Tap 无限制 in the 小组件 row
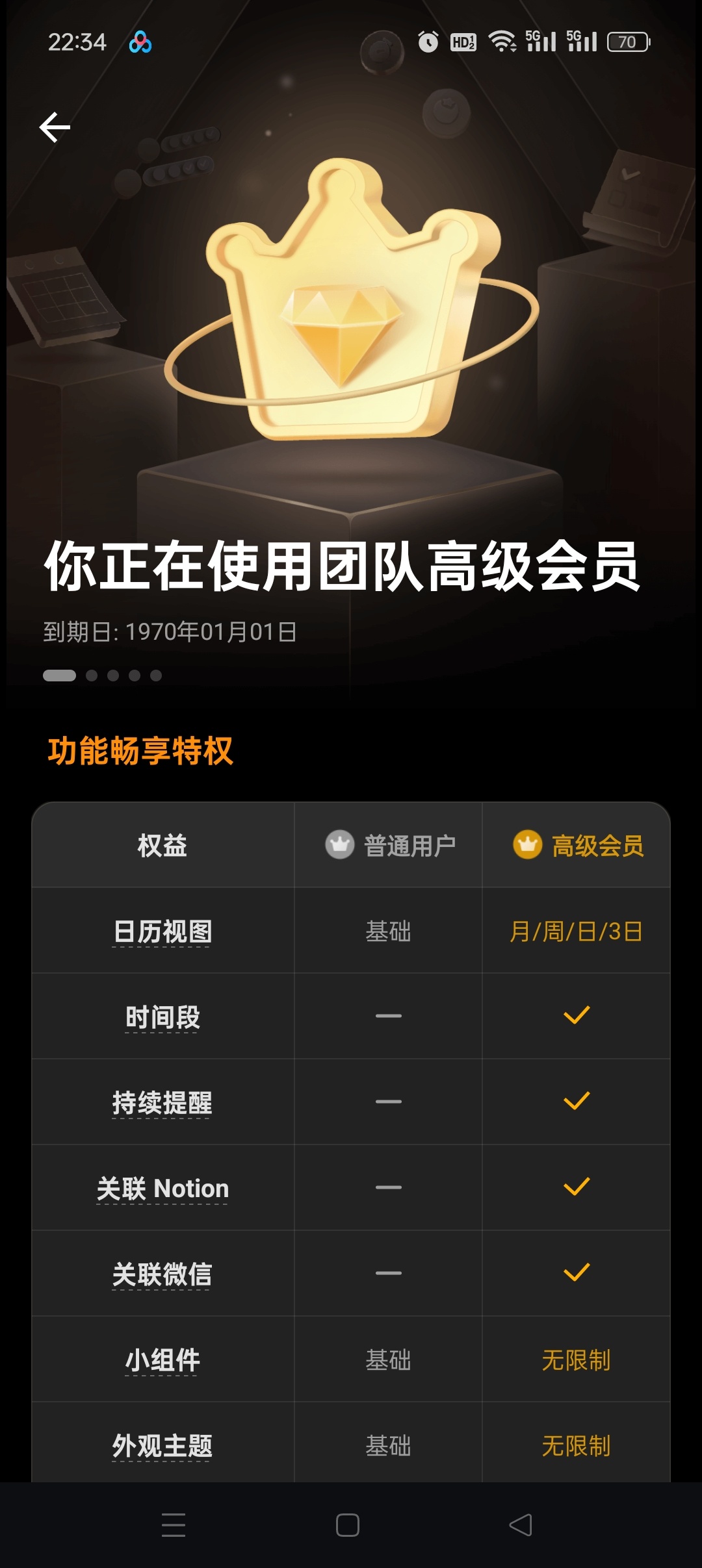This screenshot has width=702, height=1568. [x=576, y=1359]
